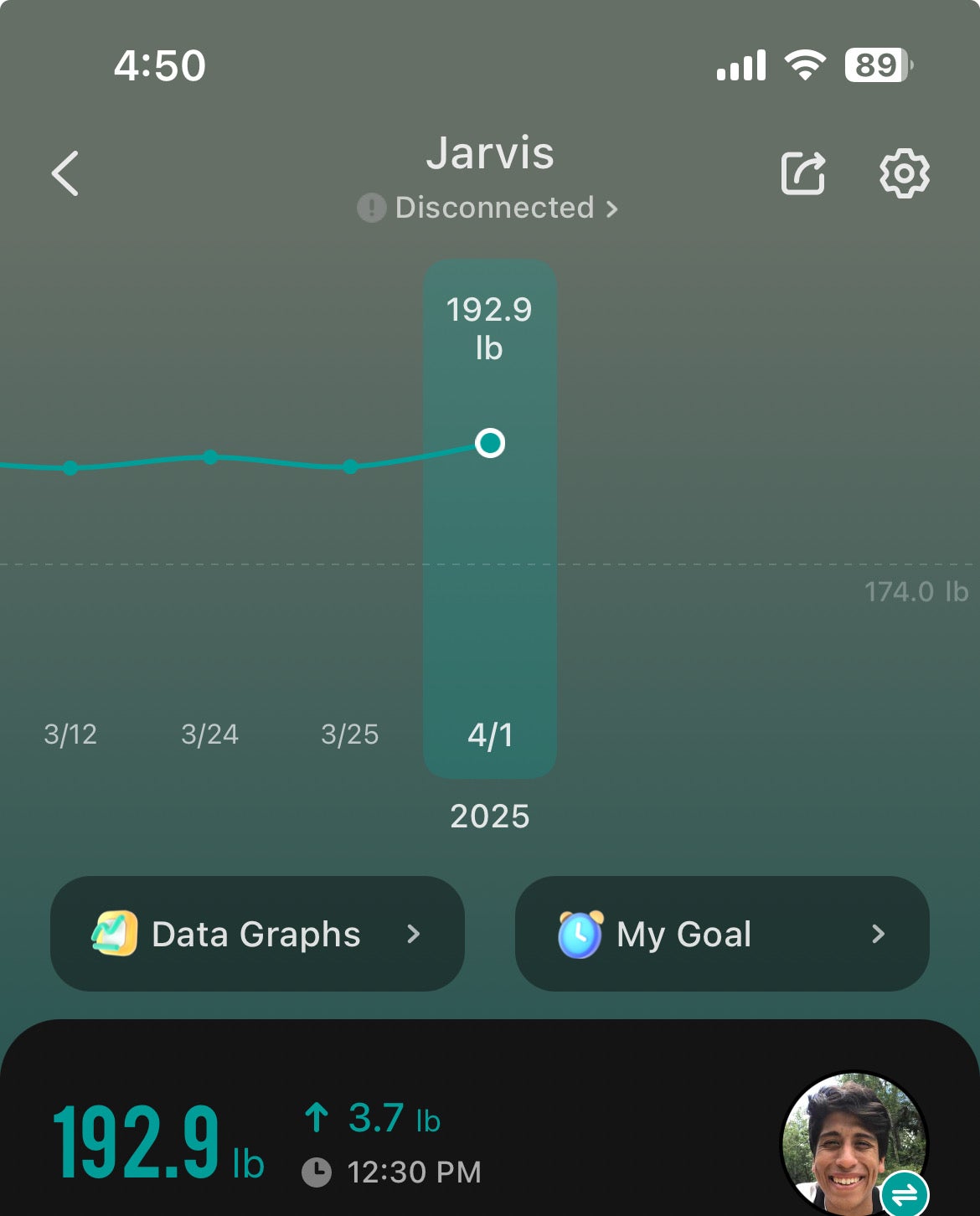Tap the Disconnected status link
Screen dimensions: 980x1216
point(488,208)
